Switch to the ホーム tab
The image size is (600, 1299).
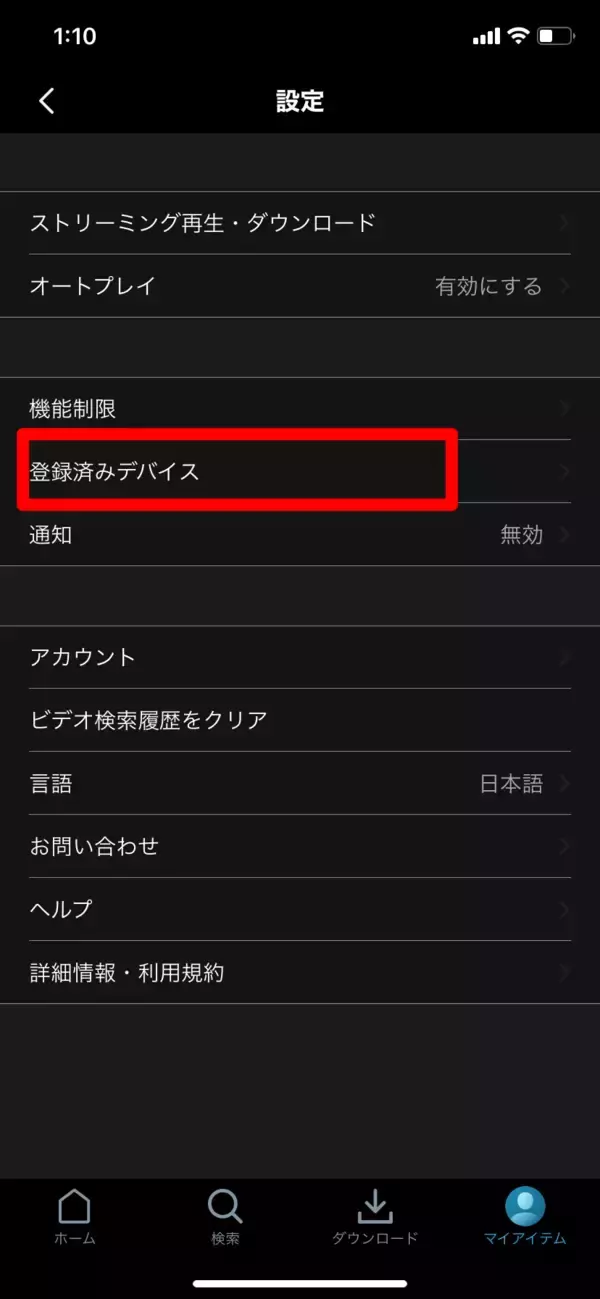click(75, 1218)
